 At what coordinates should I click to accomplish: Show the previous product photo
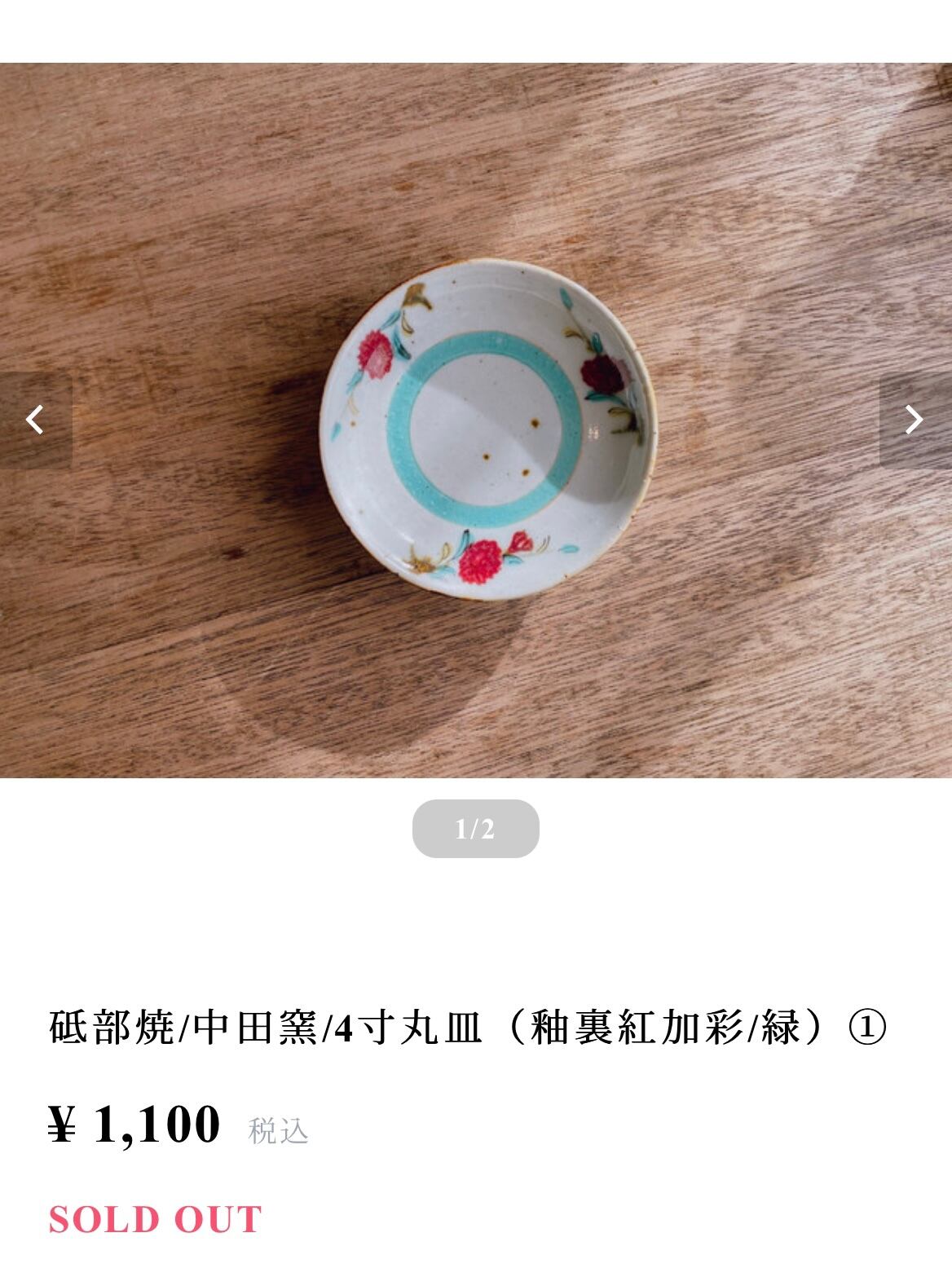point(35,420)
